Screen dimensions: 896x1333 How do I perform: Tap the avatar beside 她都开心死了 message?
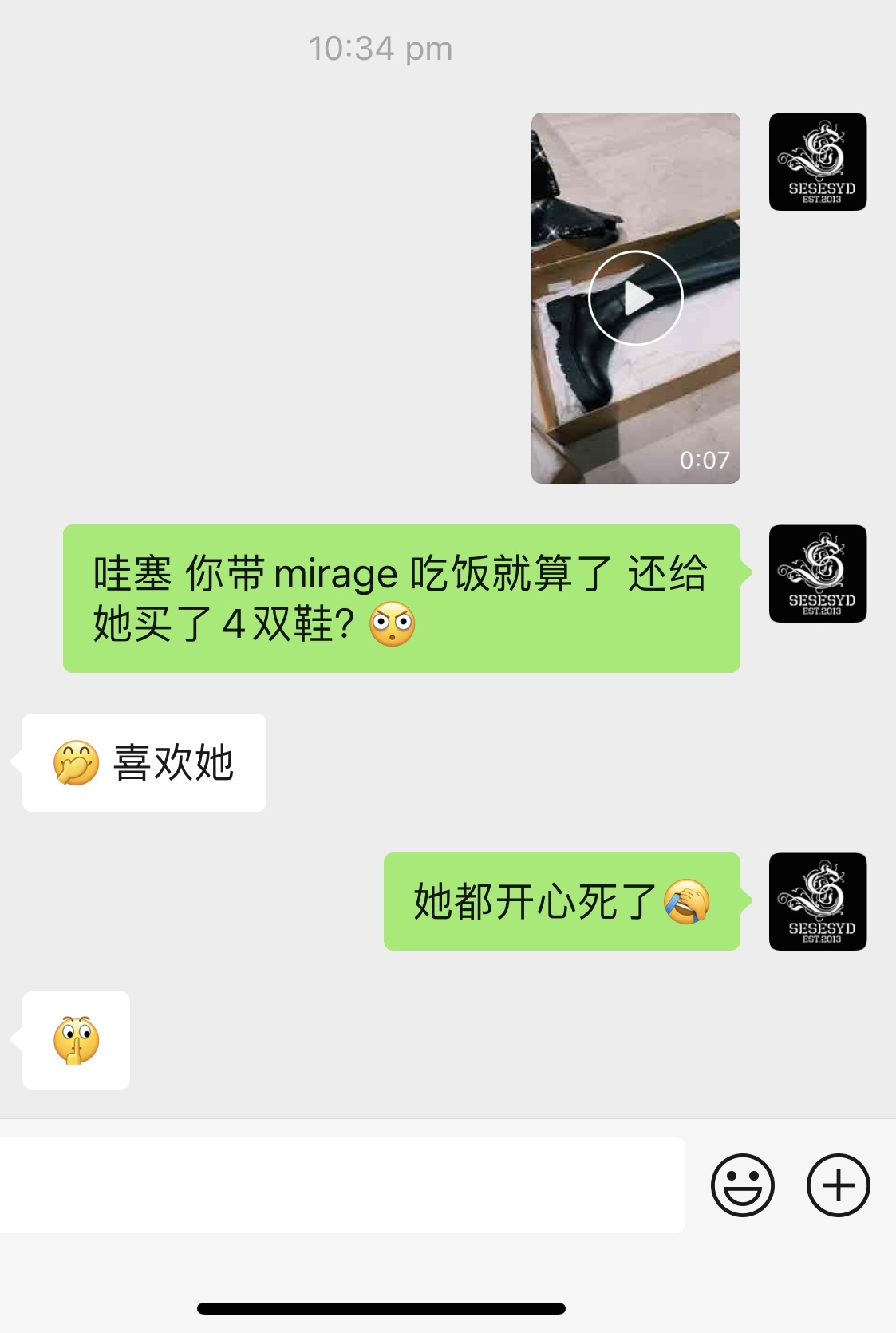click(x=817, y=902)
